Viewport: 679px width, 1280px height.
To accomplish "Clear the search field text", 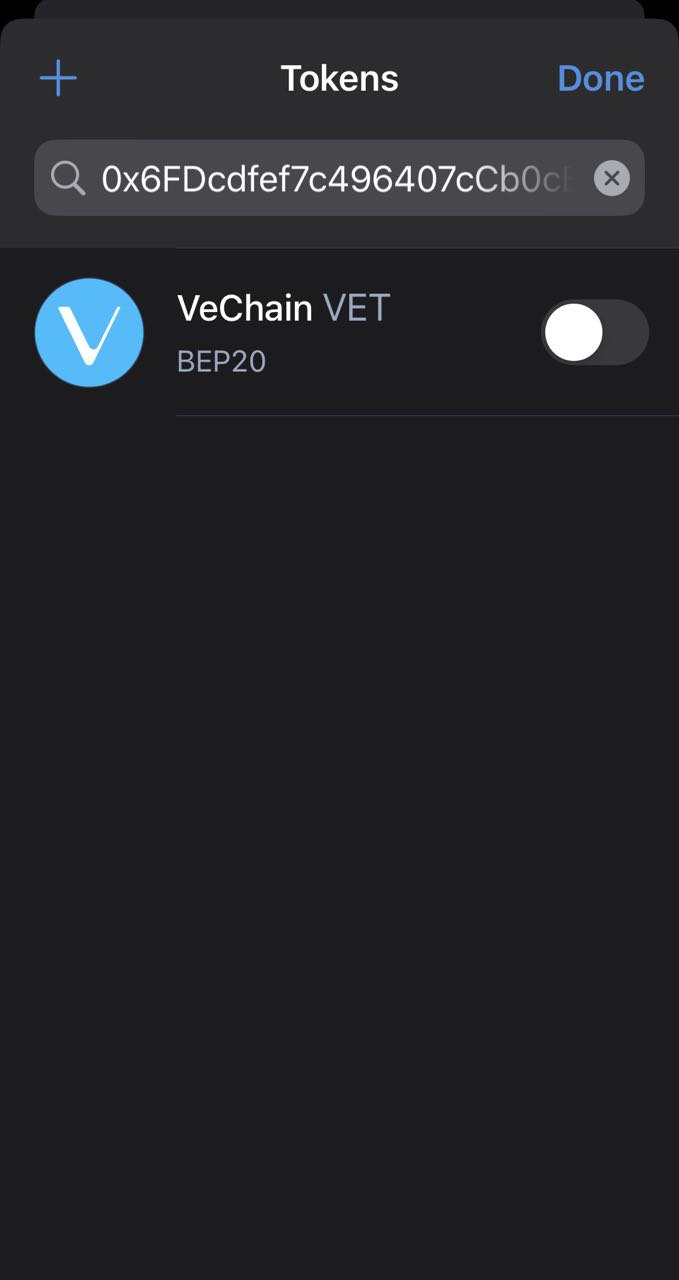I will (612, 179).
